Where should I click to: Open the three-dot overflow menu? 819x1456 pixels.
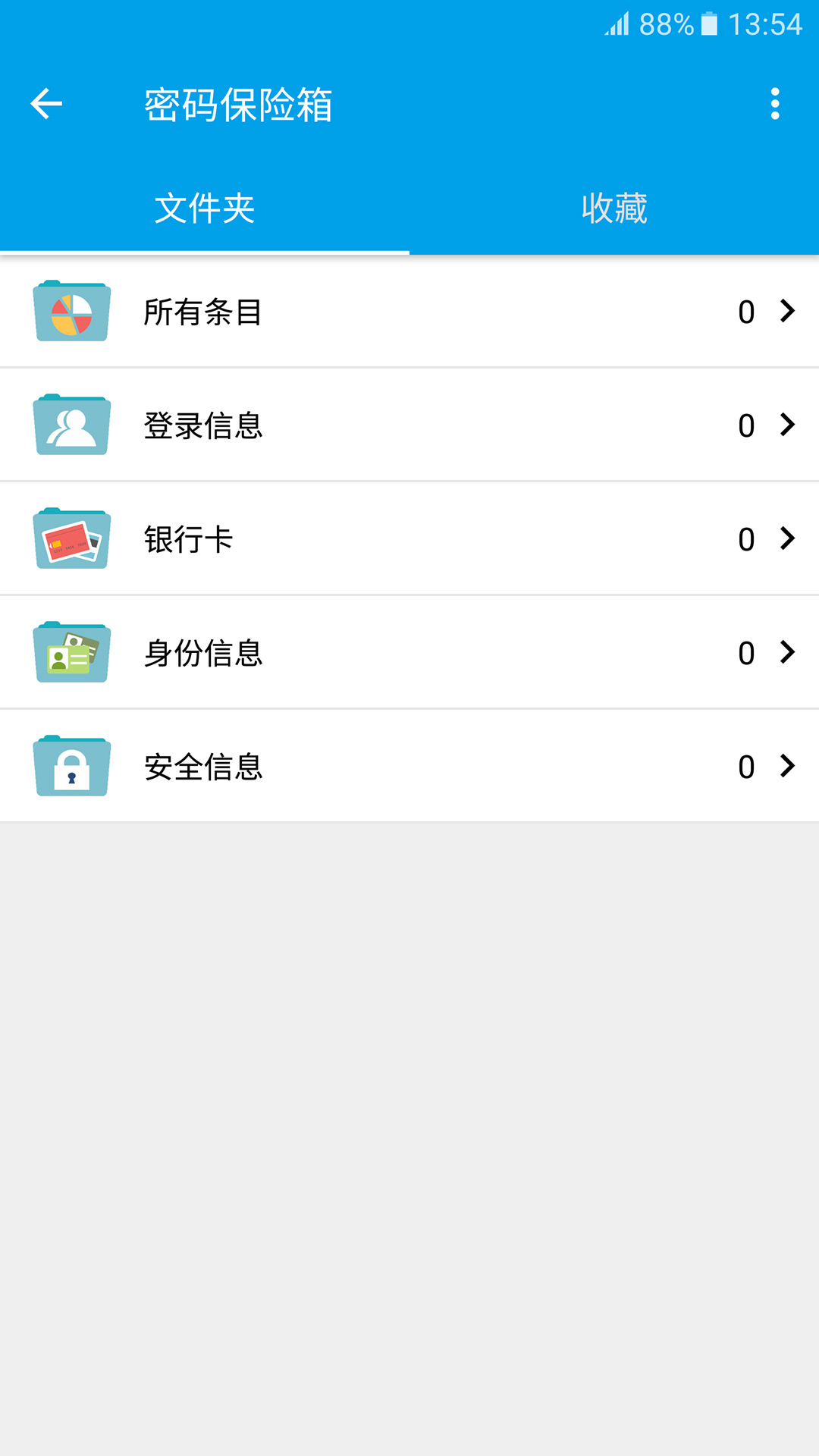coord(774,104)
